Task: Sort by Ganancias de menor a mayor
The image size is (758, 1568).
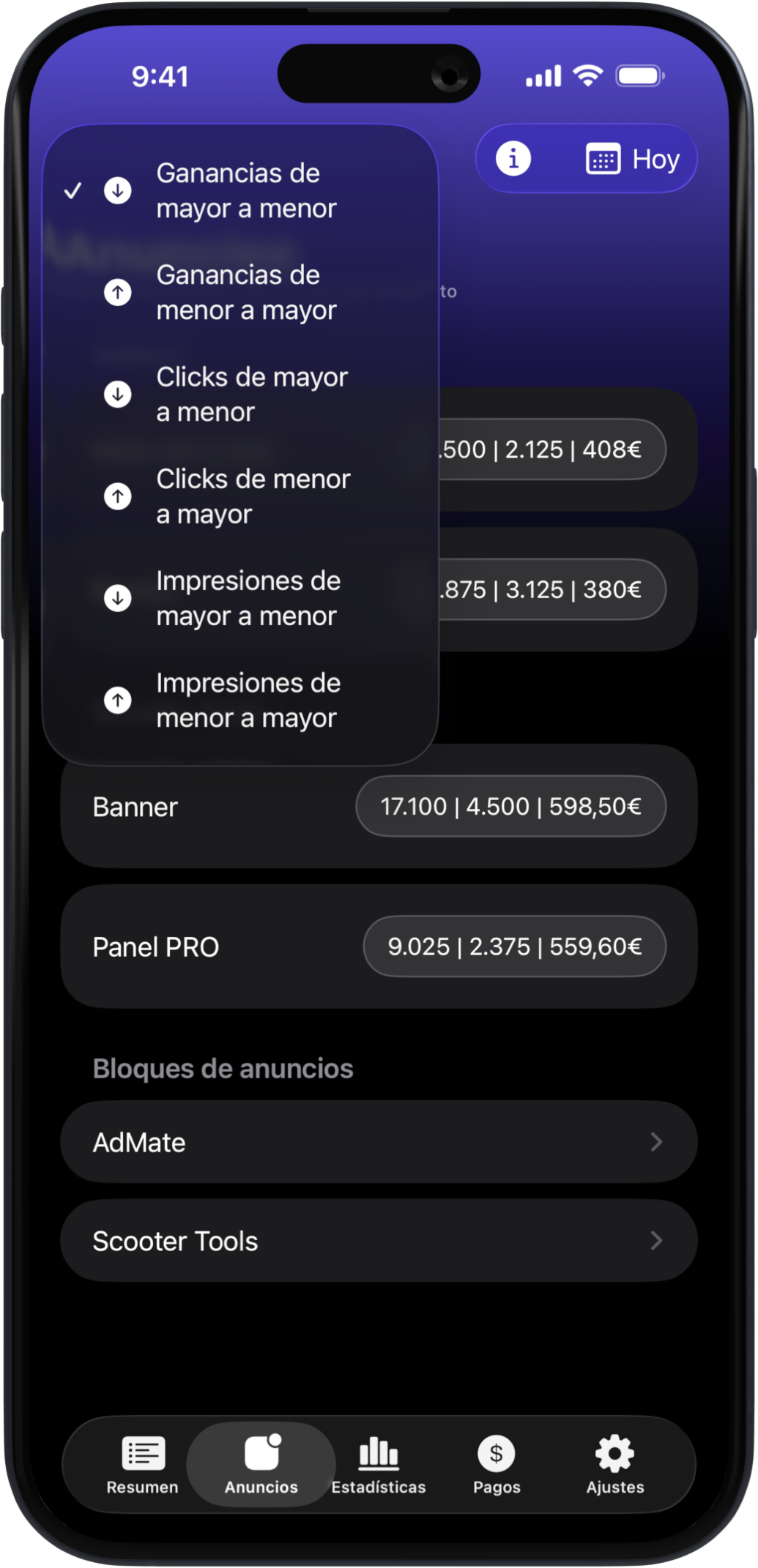Action: [242, 293]
